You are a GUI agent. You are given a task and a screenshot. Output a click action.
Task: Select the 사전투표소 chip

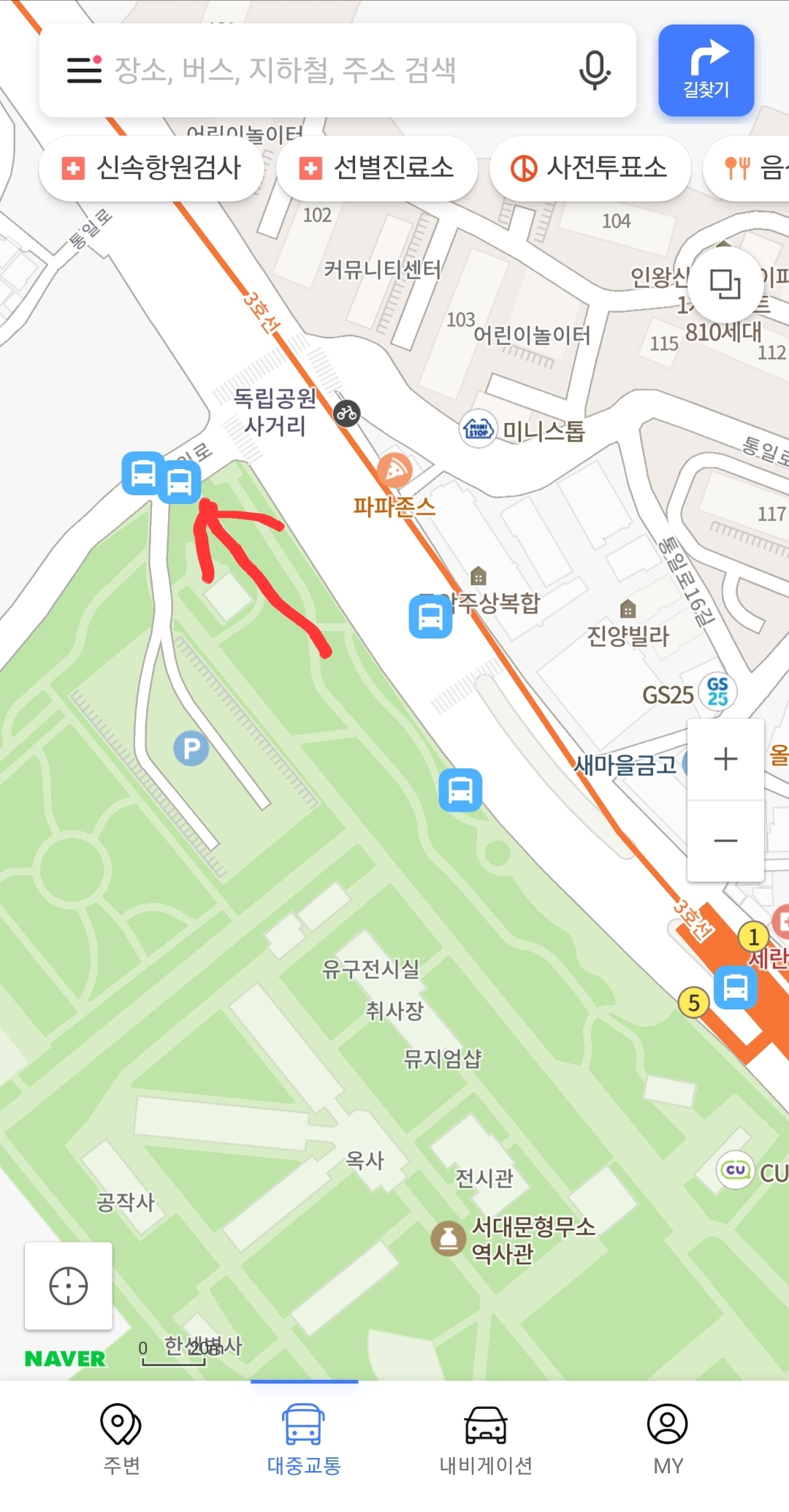[x=590, y=168]
